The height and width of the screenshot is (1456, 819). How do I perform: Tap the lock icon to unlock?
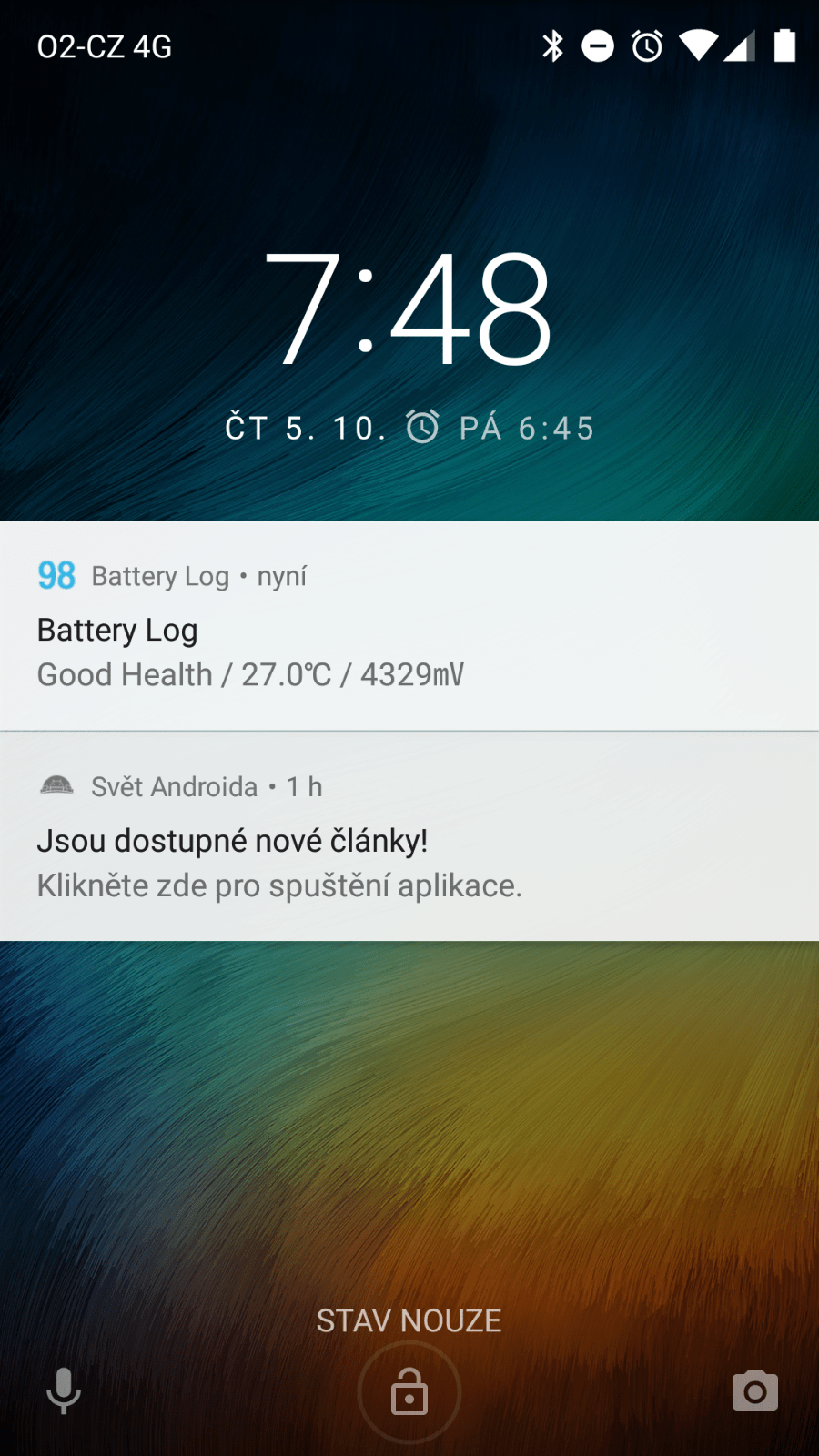[x=409, y=1391]
